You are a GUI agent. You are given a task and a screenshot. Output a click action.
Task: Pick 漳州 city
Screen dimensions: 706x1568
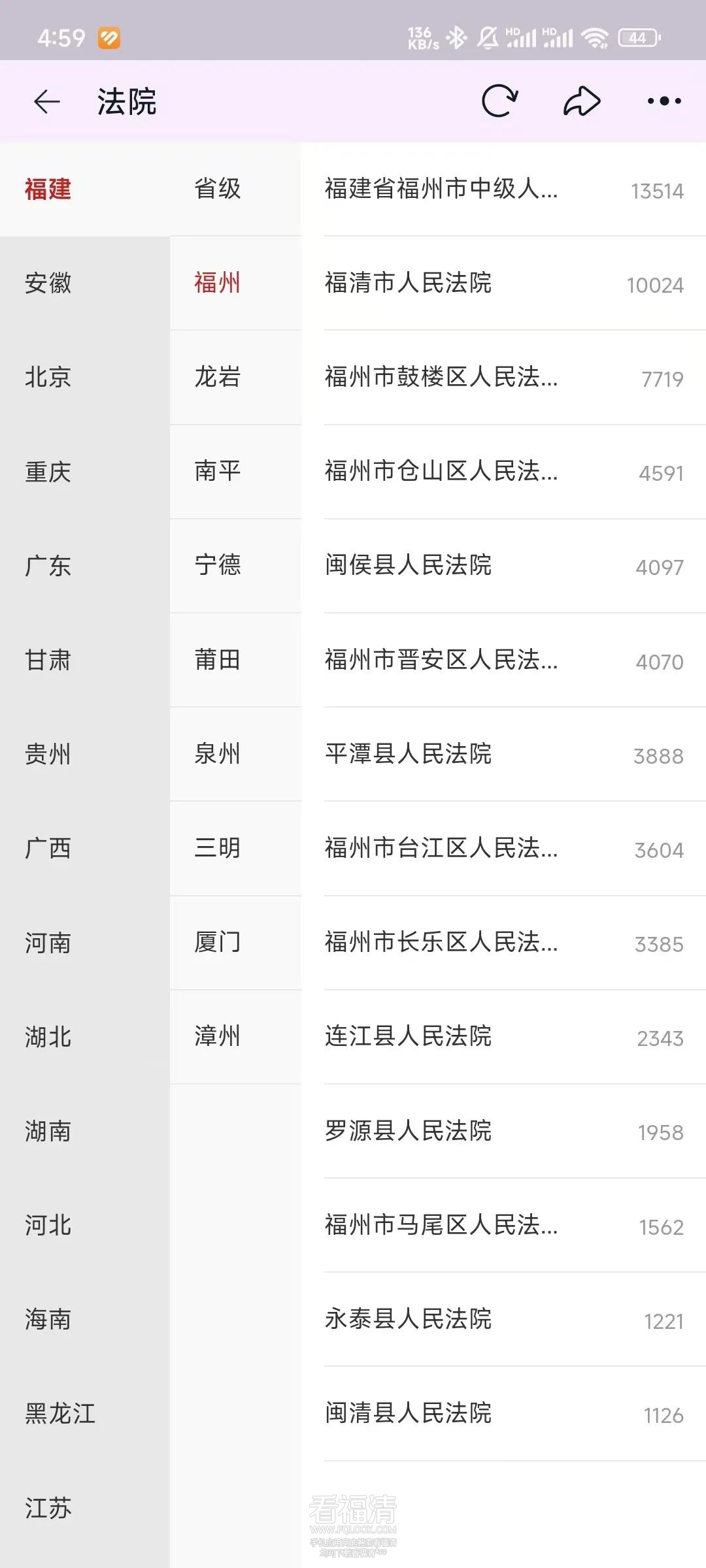218,1036
